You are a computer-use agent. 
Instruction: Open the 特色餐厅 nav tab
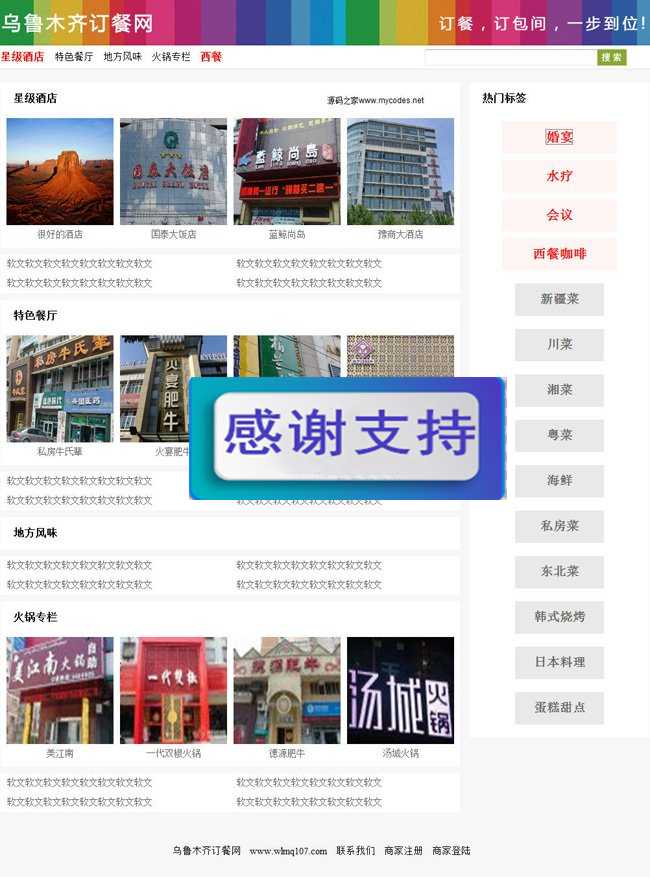click(74, 57)
